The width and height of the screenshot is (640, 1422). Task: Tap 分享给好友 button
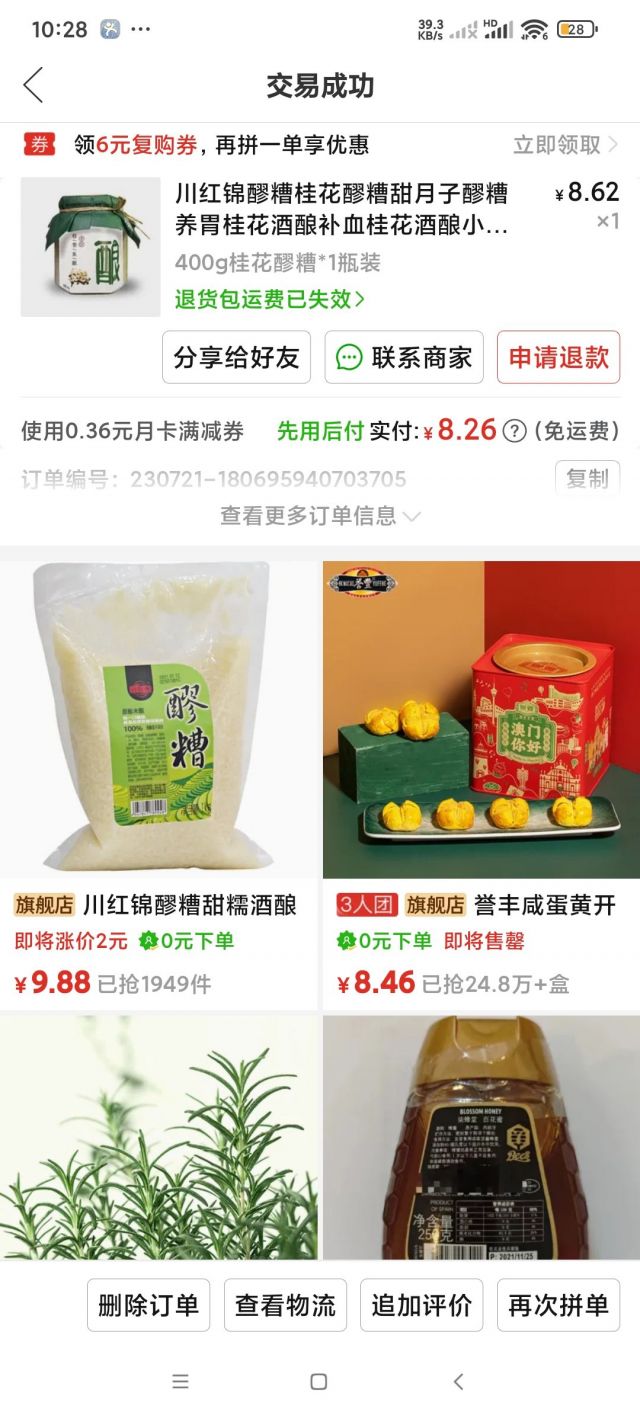pos(236,358)
